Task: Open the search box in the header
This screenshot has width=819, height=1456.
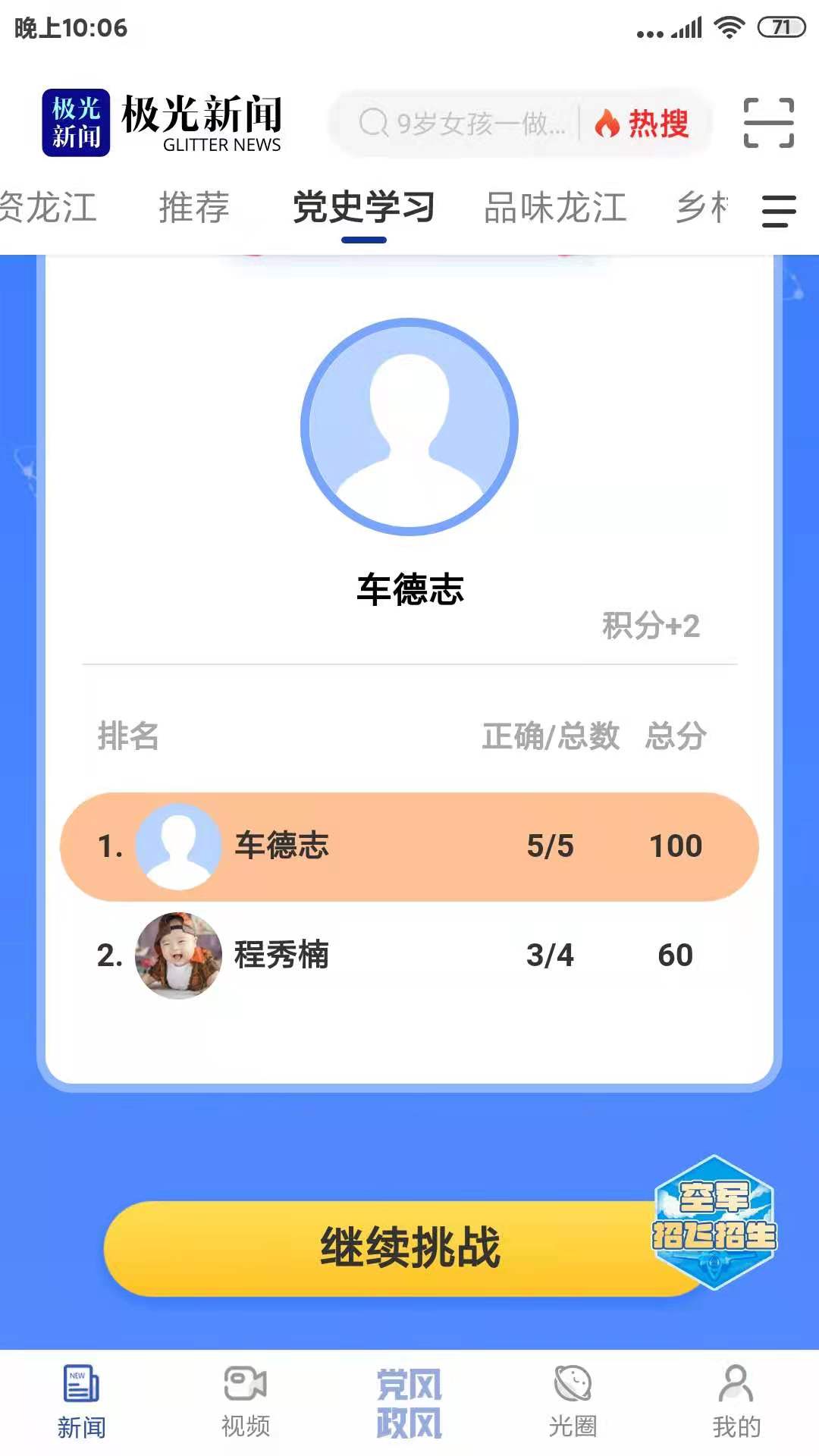Action: tap(463, 123)
